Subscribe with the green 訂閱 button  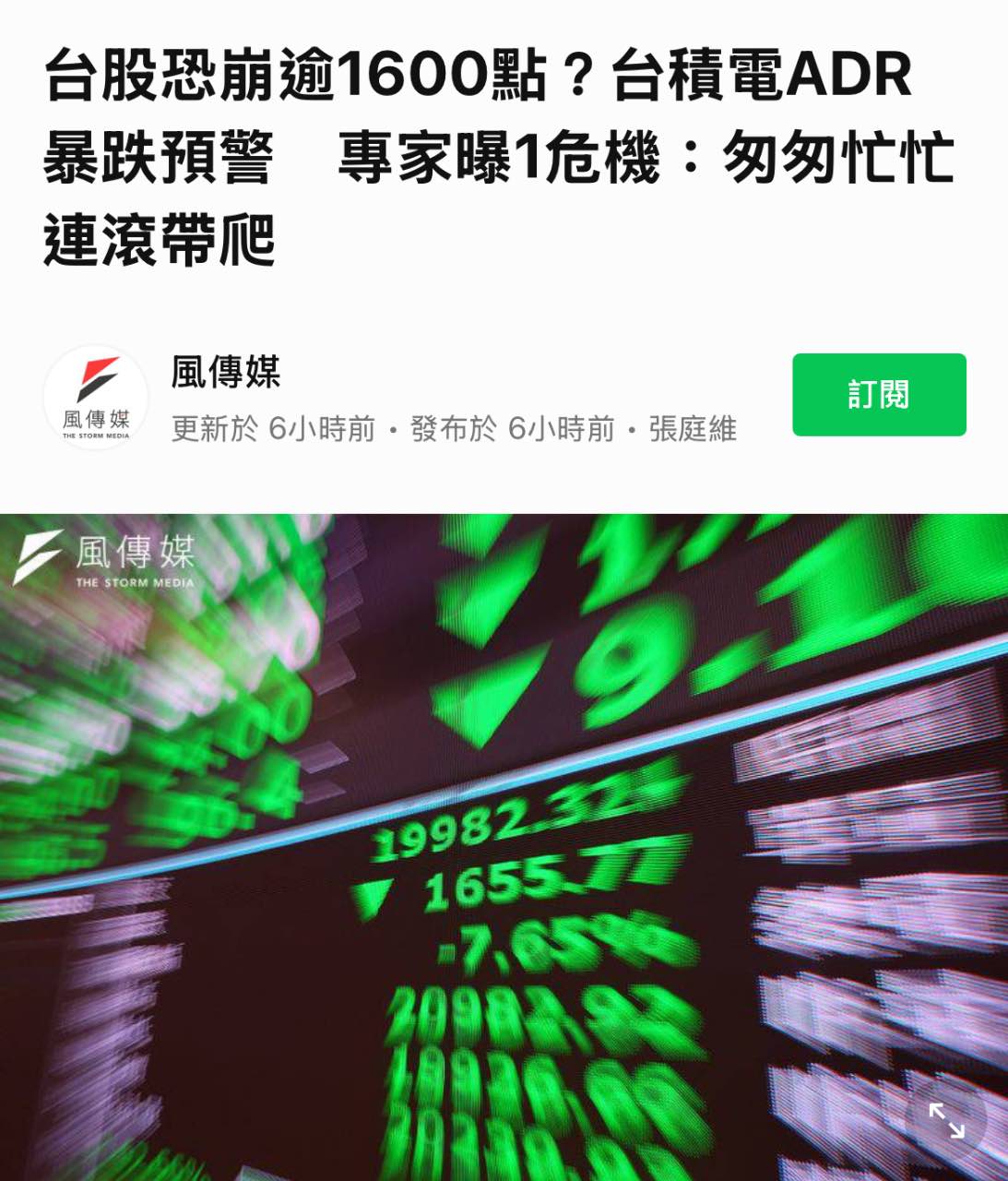coord(879,395)
